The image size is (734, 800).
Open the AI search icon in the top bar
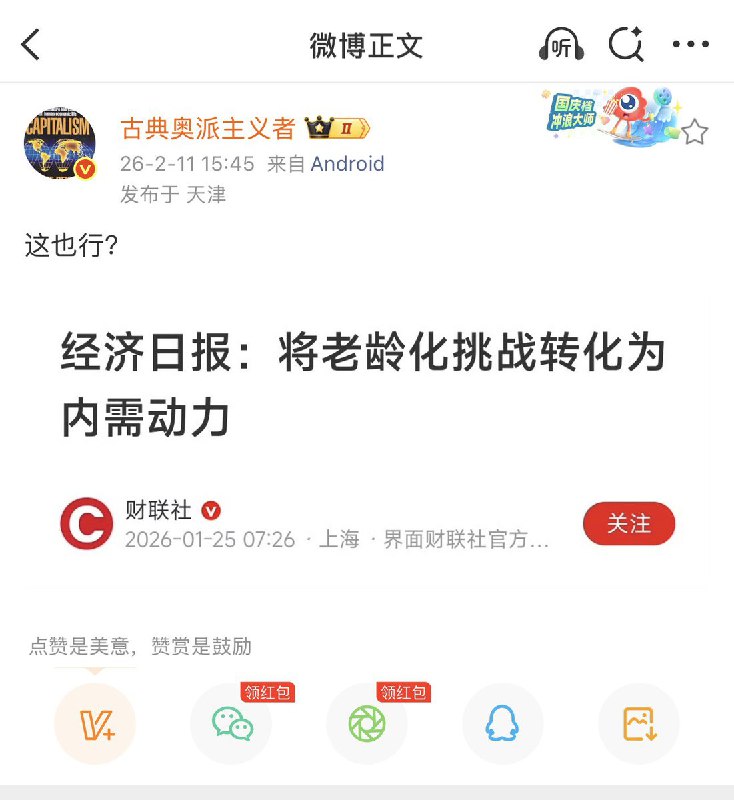click(625, 45)
